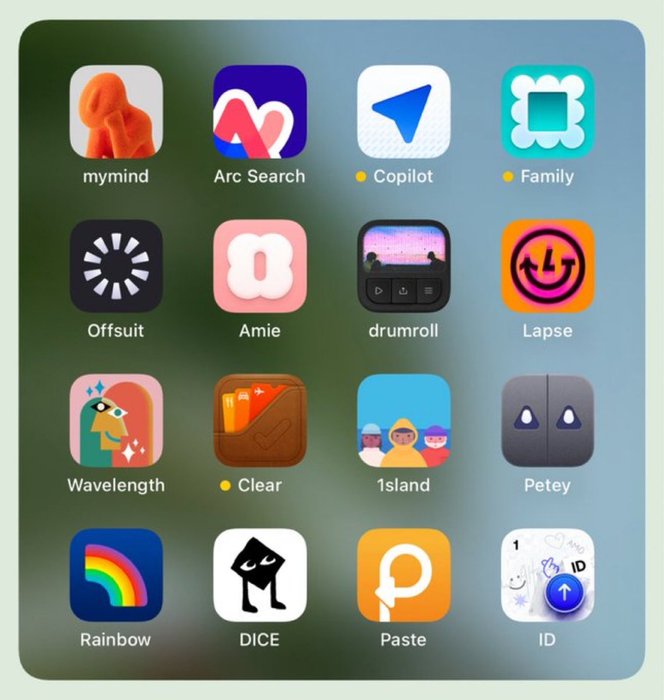Launch the Family app
Image resolution: width=664 pixels, height=700 pixels.
click(x=548, y=112)
